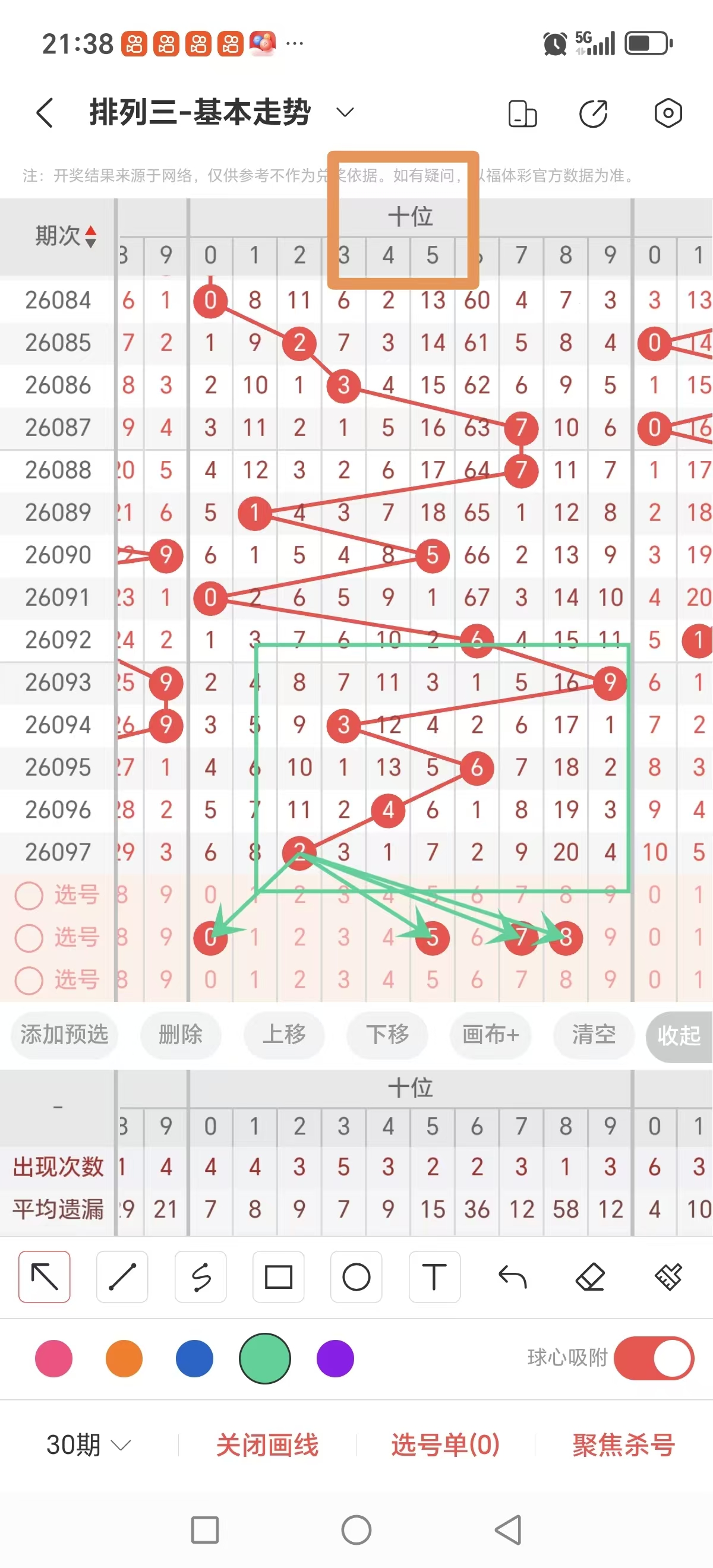Collapse the panel with 收起
The width and height of the screenshot is (713, 1568).
pos(679,1035)
